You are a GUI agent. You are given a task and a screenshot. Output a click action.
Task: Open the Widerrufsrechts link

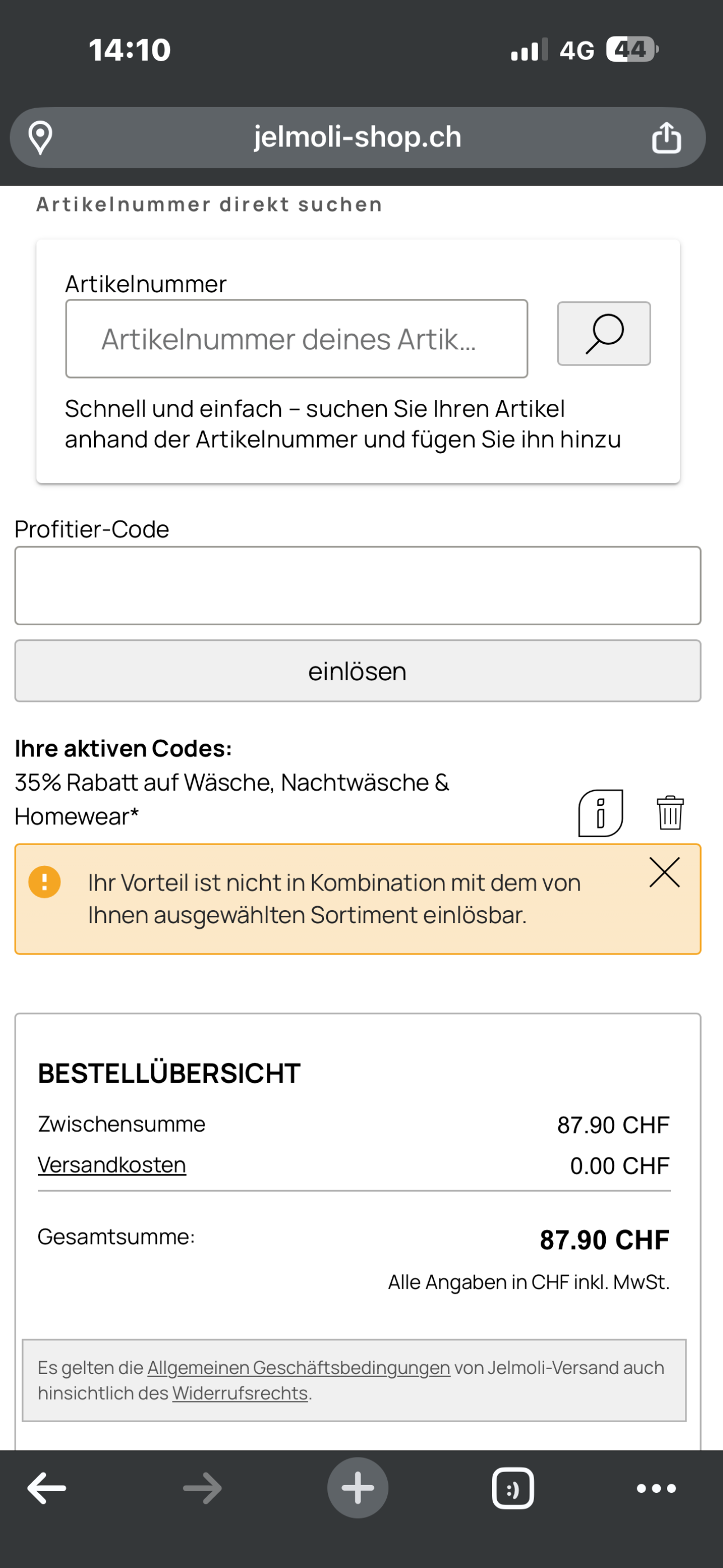240,1392
